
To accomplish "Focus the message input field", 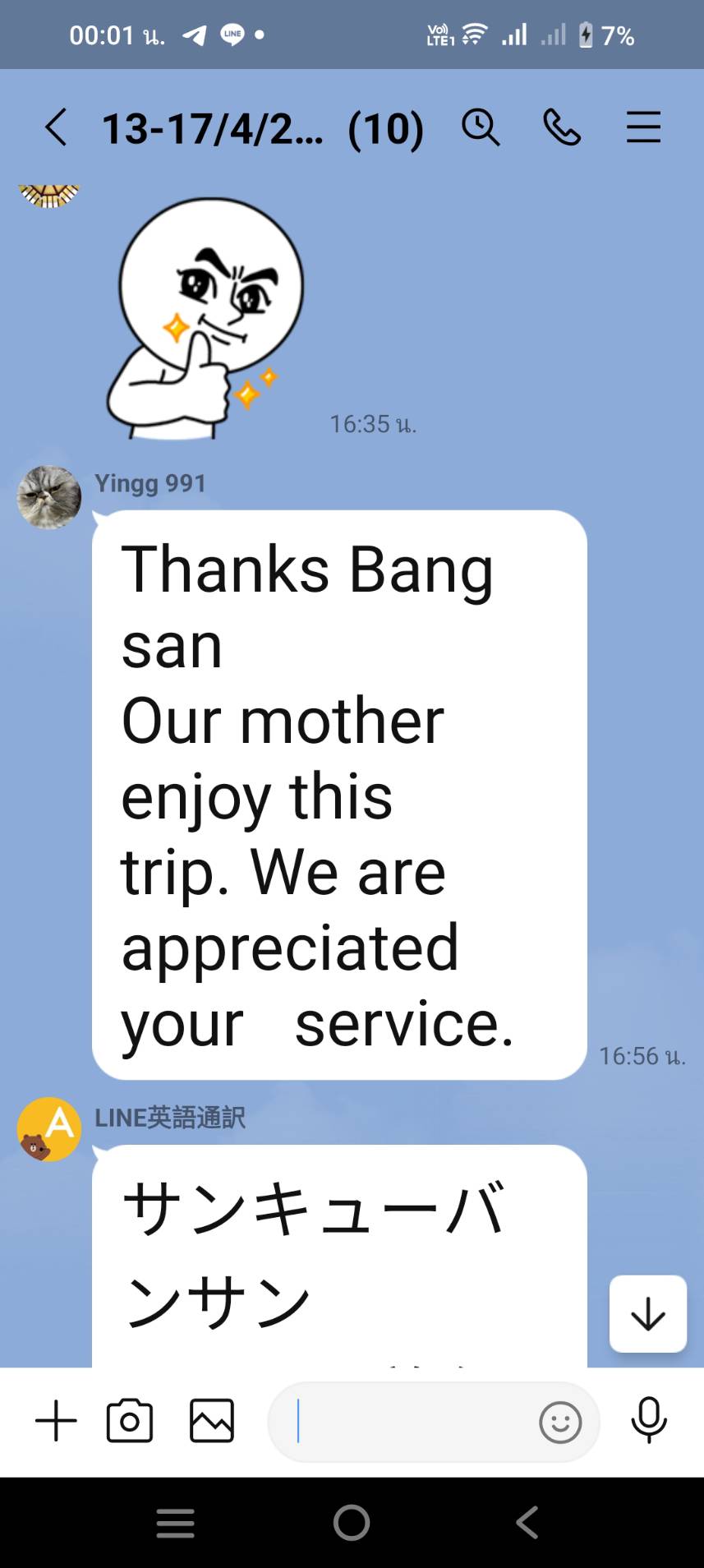I will [403, 1421].
